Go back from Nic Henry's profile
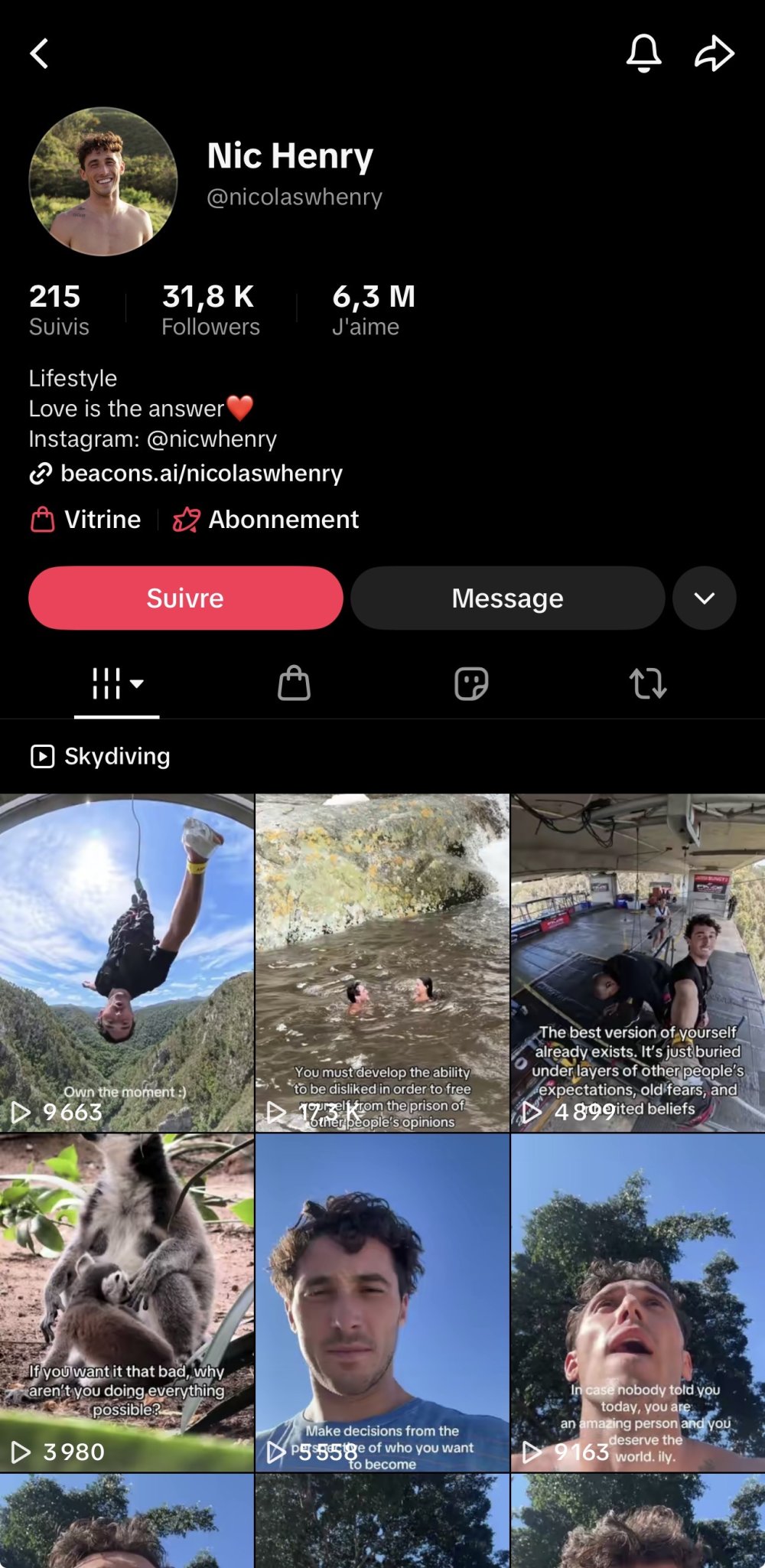This screenshot has width=765, height=1568. (40, 54)
